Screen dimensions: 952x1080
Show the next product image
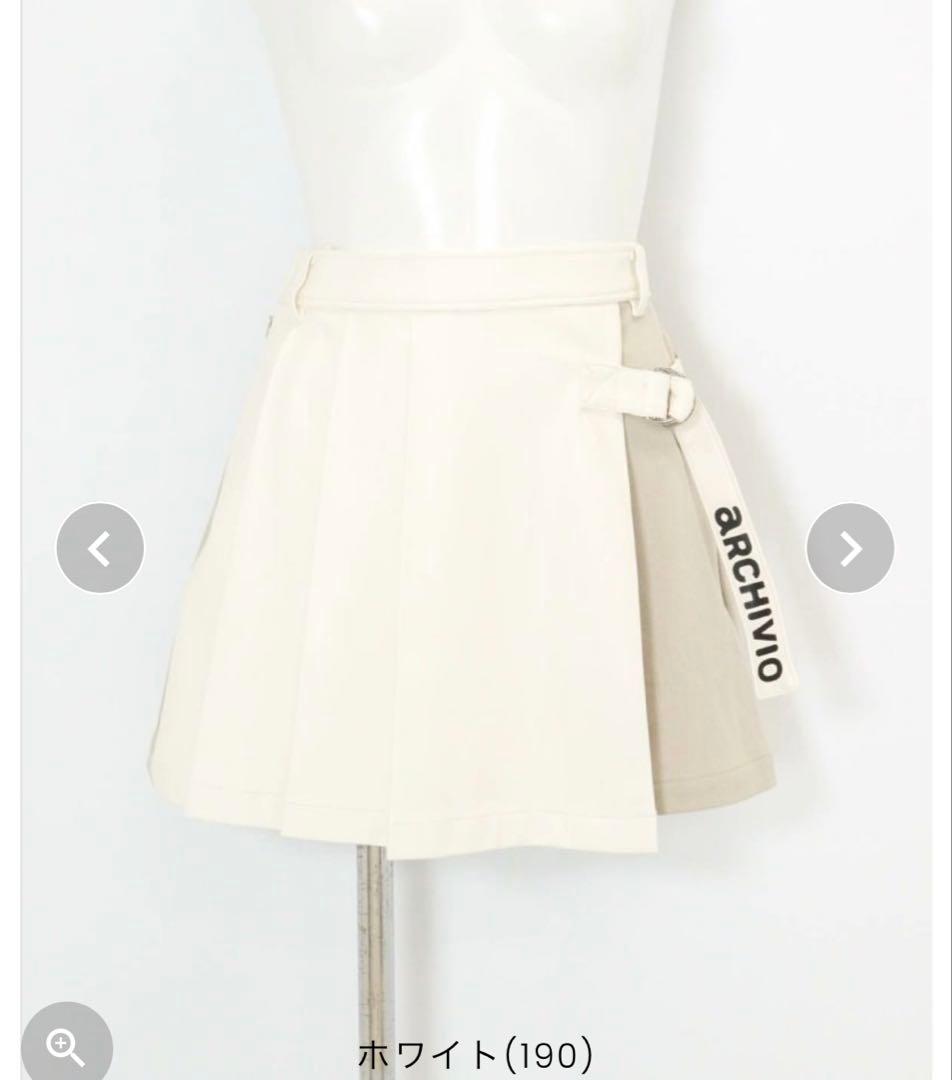click(850, 548)
